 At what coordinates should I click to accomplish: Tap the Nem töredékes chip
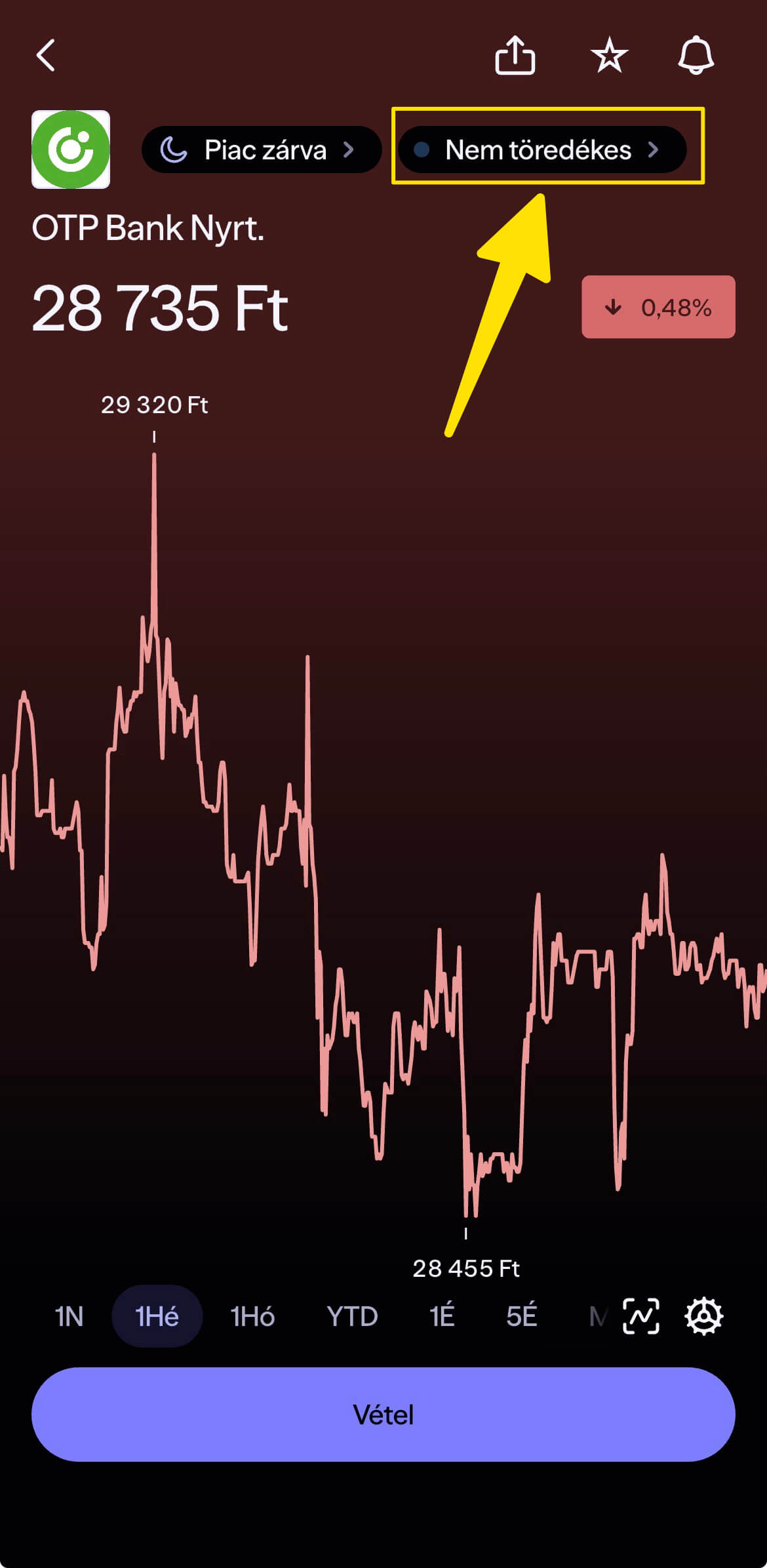[x=542, y=150]
